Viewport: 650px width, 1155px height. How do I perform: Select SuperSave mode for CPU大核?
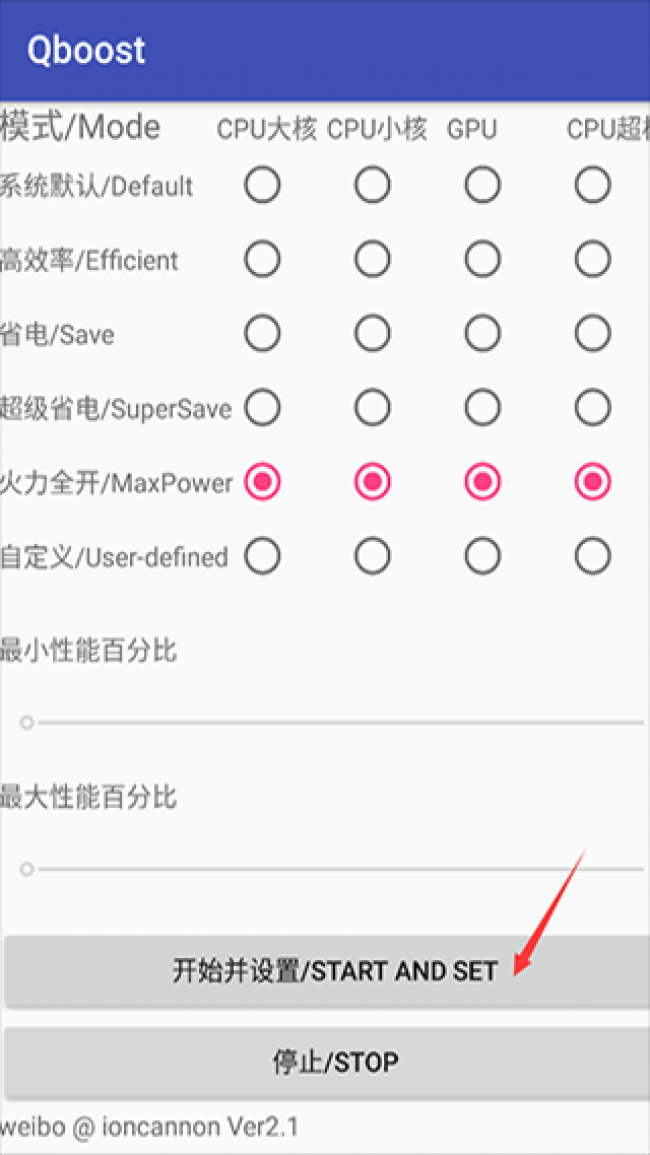point(262,408)
